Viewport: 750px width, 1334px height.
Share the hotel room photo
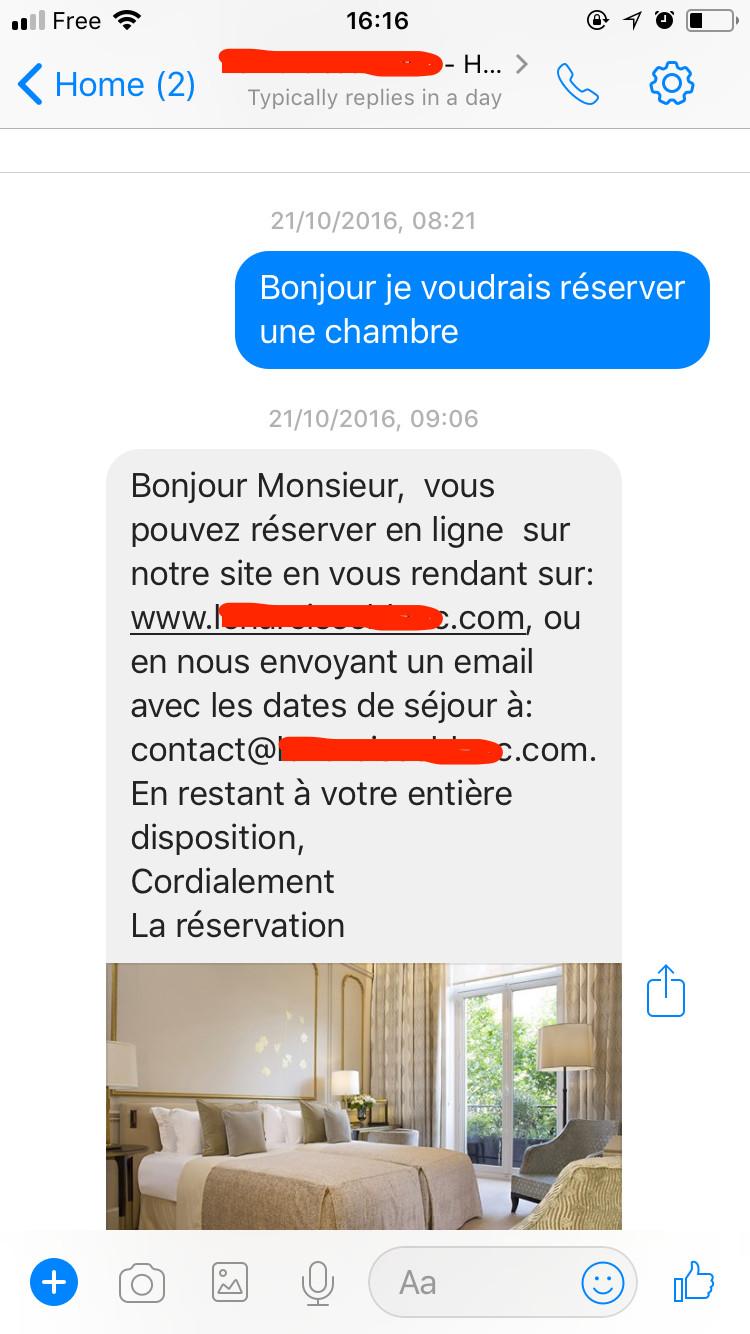tap(666, 990)
